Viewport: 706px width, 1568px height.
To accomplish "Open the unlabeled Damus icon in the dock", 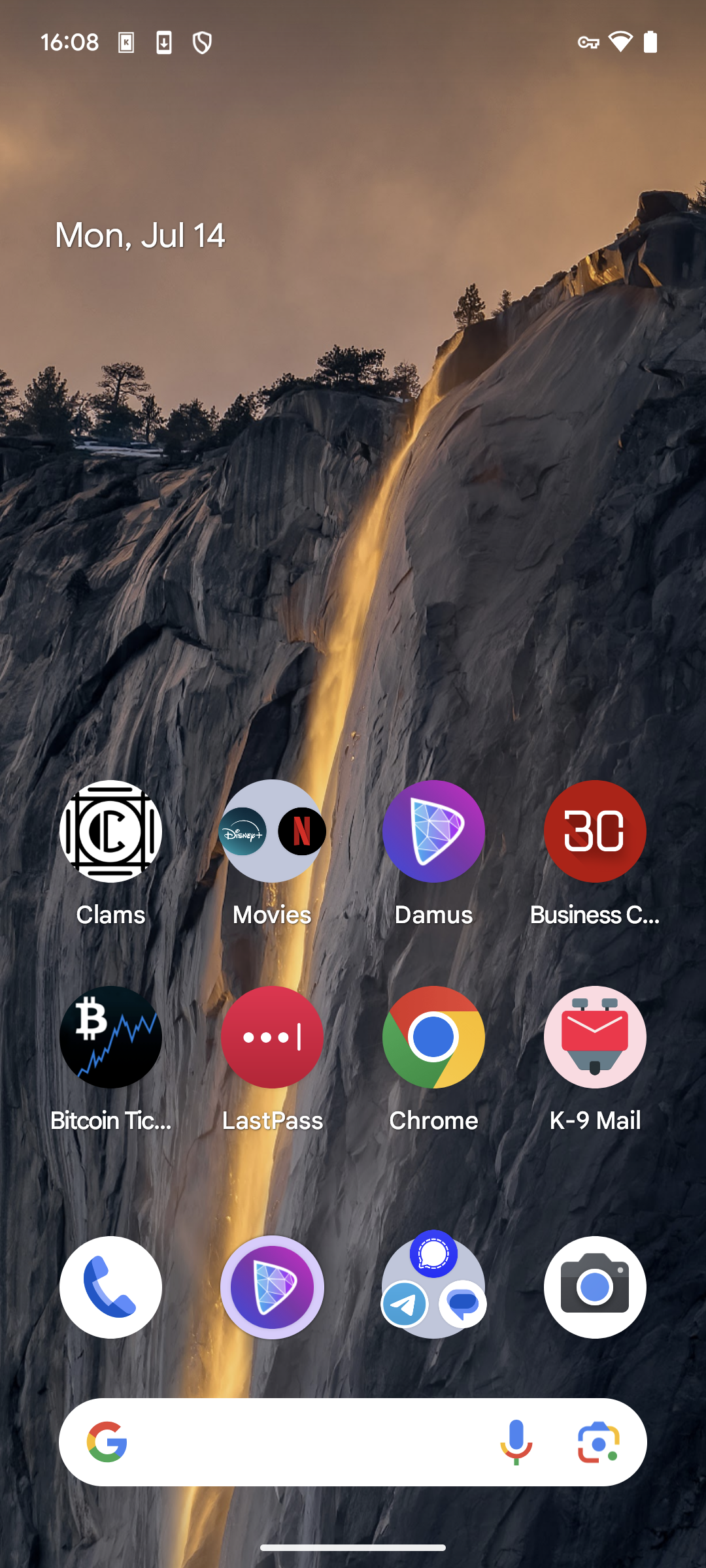I will click(x=272, y=1287).
